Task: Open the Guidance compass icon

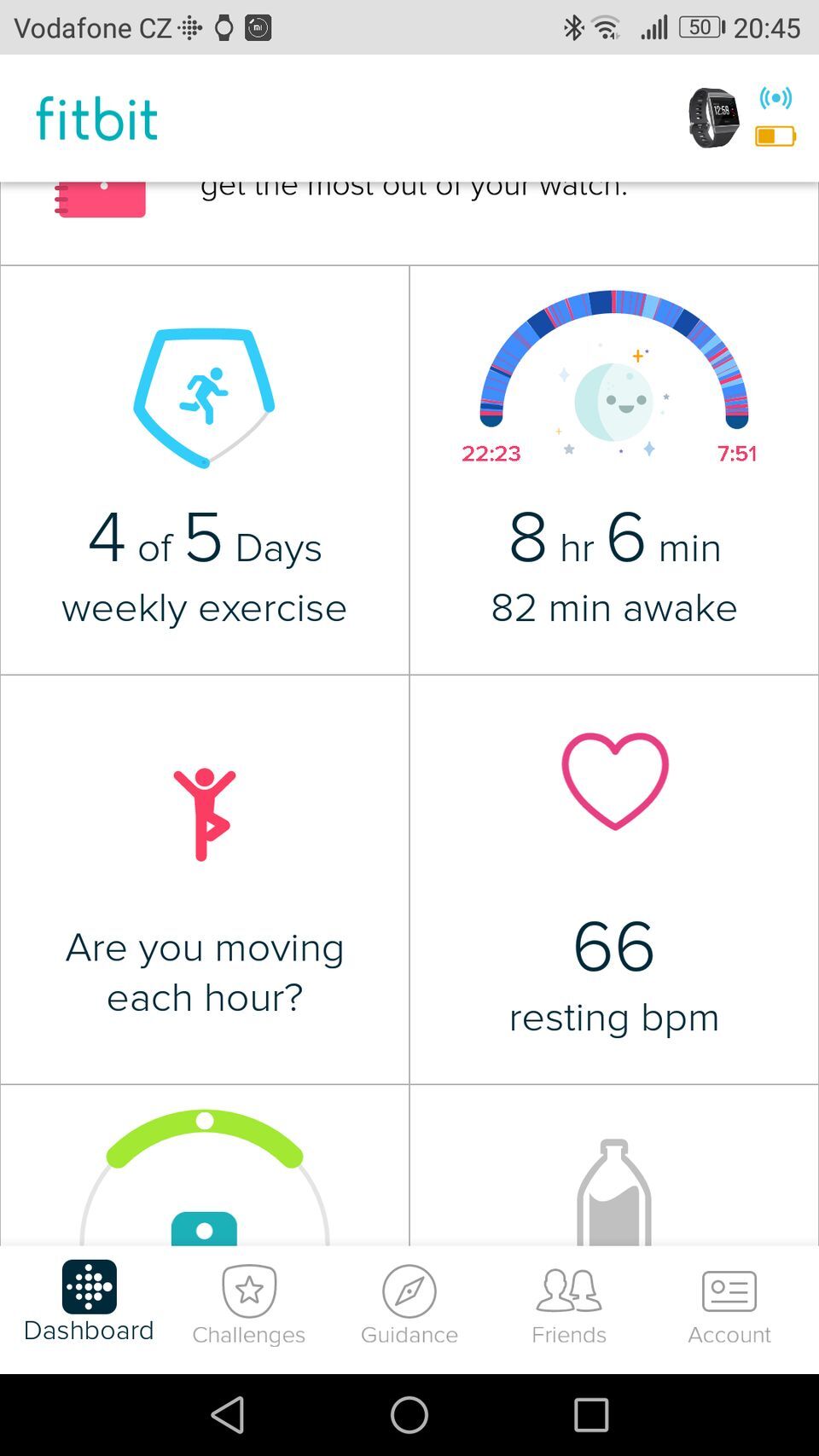Action: 409,1290
